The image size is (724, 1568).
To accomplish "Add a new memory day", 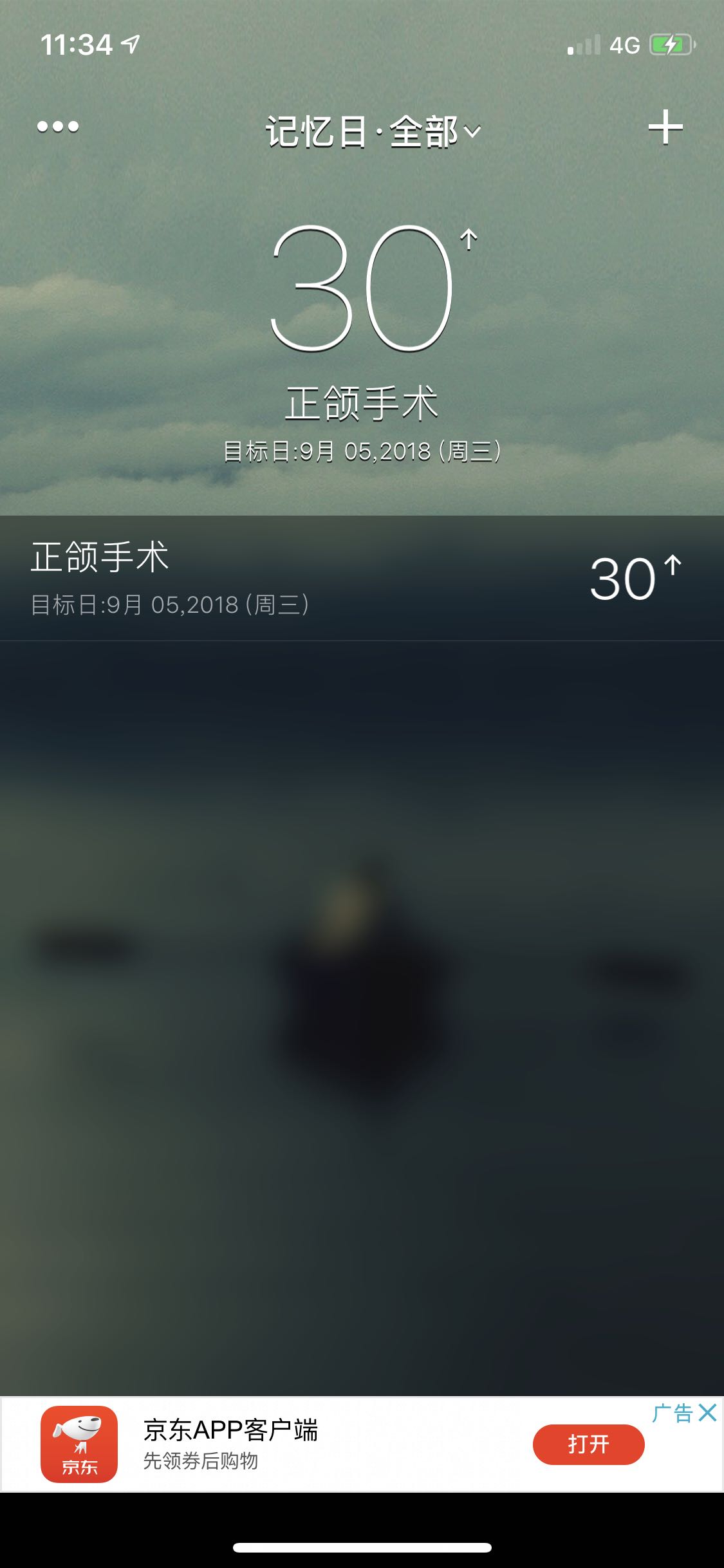I will coord(665,127).
